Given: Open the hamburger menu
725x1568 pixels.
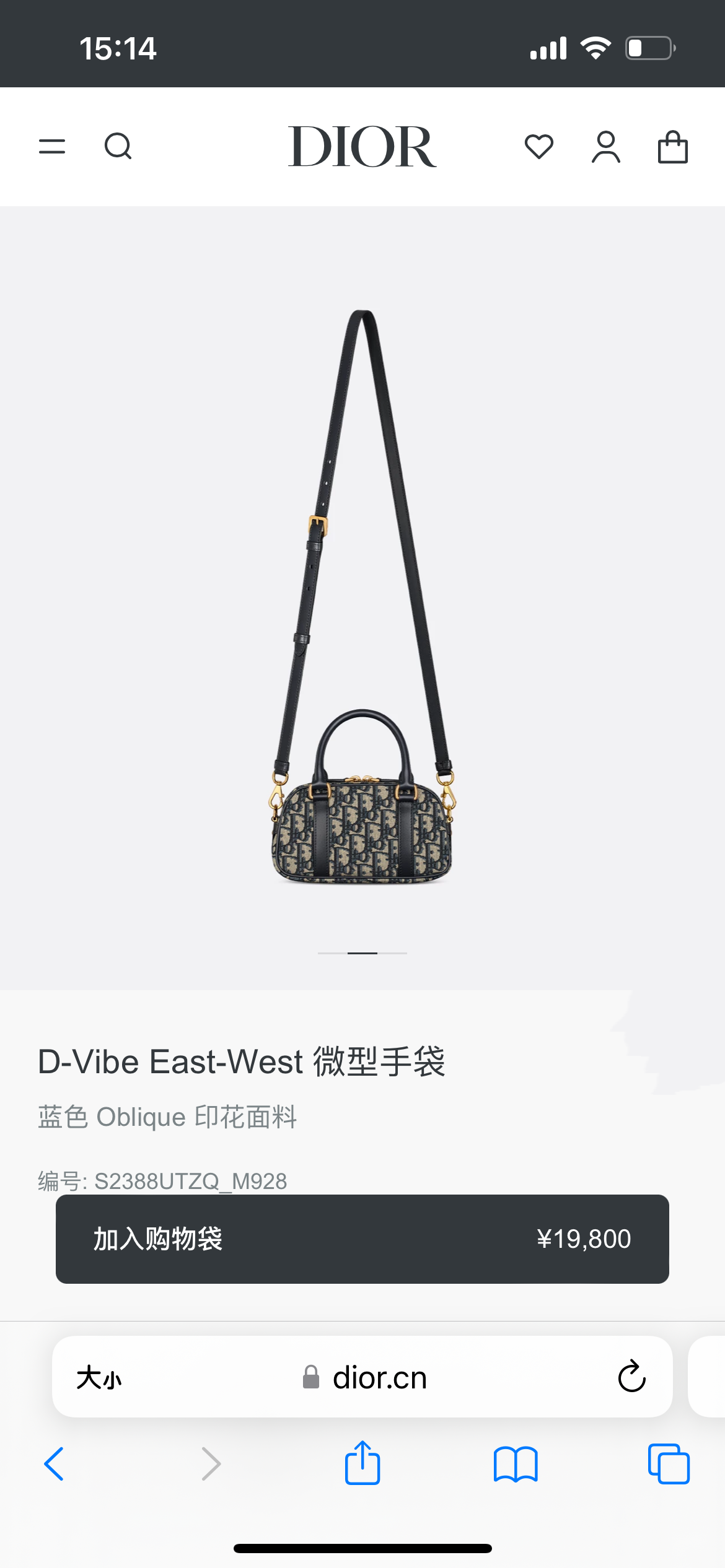Looking at the screenshot, I should pos(52,147).
